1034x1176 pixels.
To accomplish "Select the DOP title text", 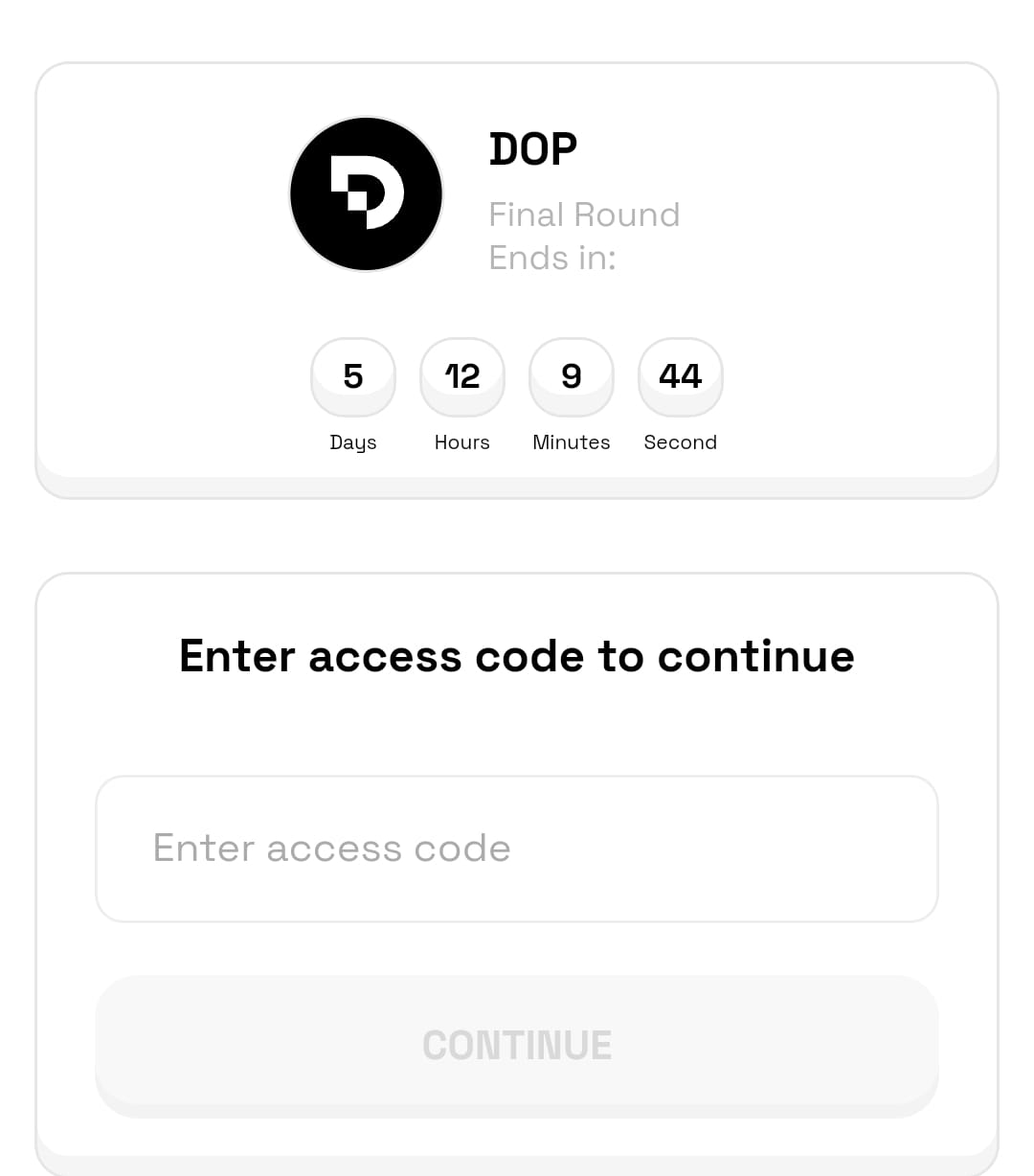I will pyautogui.click(x=533, y=148).
